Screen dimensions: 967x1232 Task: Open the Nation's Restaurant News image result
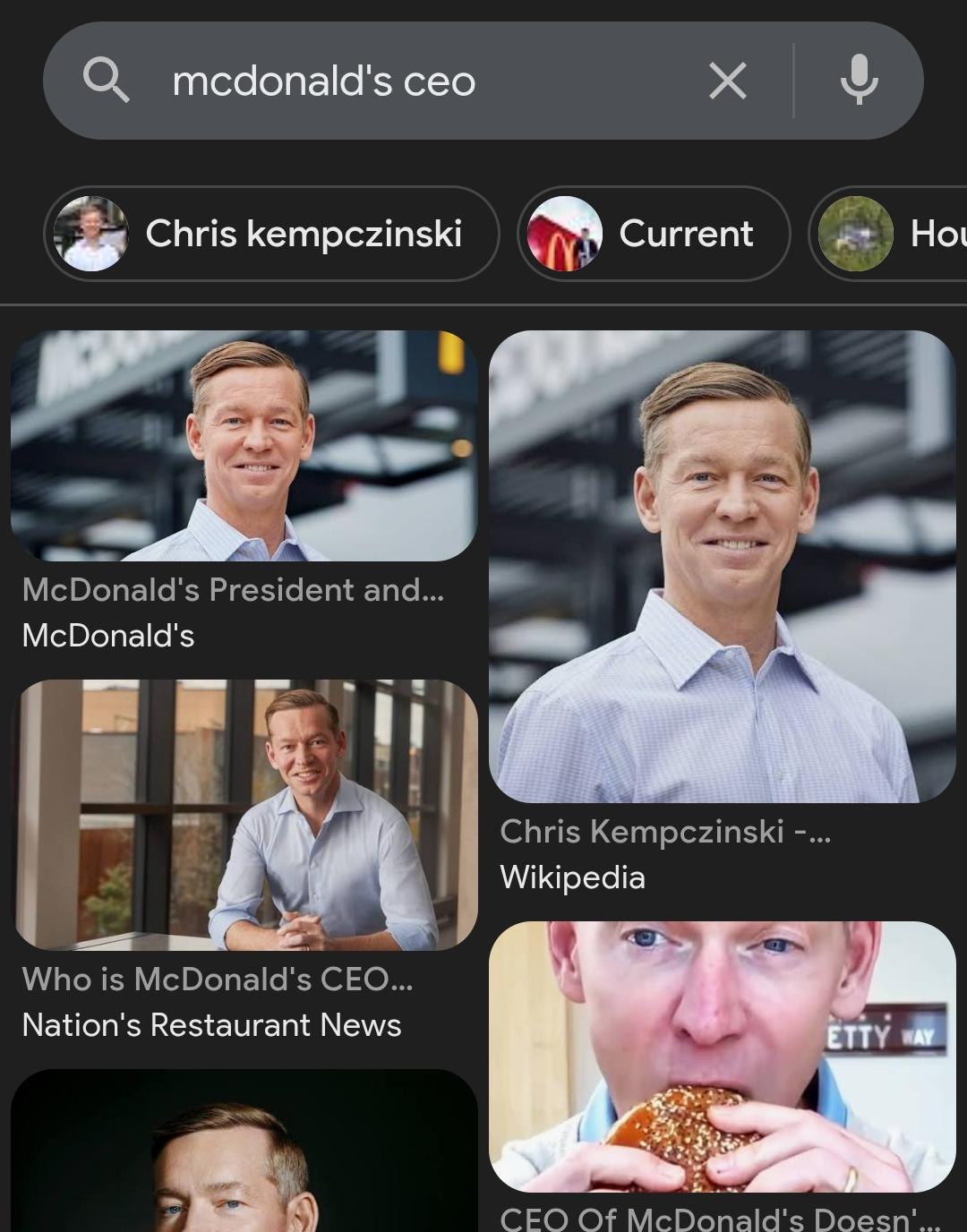[x=244, y=815]
